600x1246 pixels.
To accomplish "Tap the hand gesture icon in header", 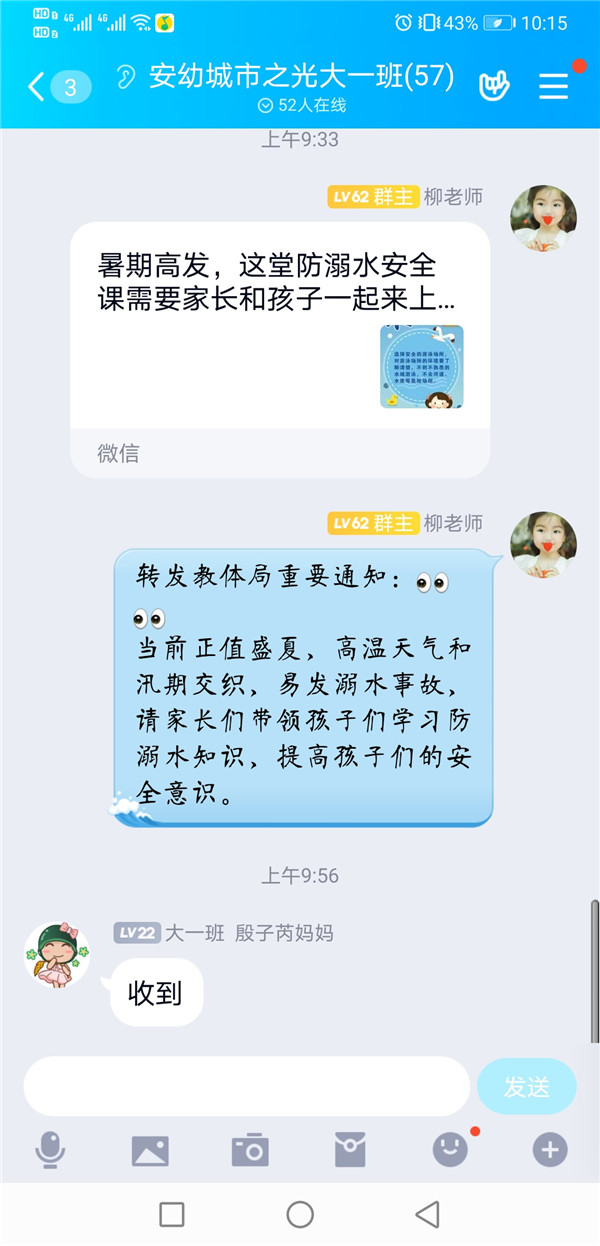I will (x=494, y=86).
